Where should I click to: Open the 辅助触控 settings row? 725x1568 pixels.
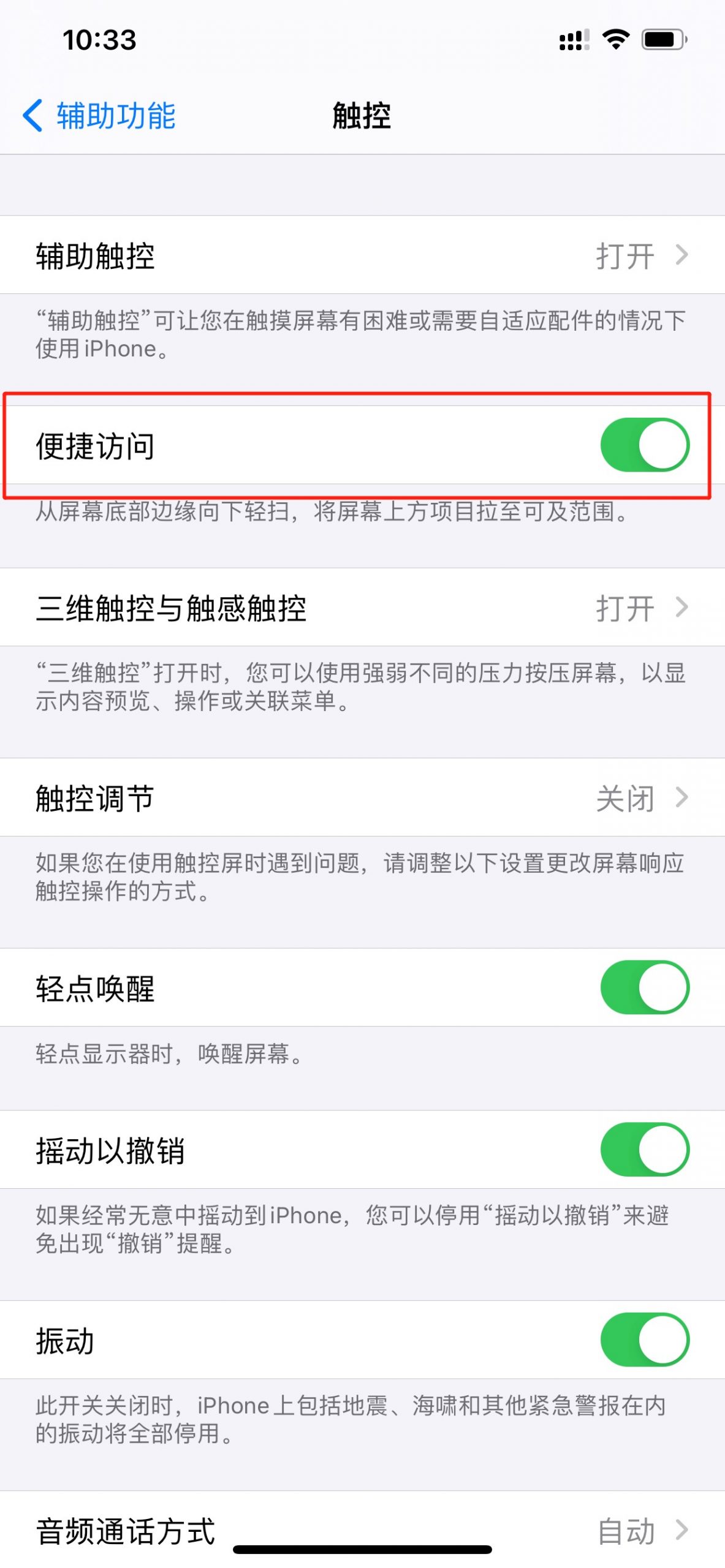point(362,255)
